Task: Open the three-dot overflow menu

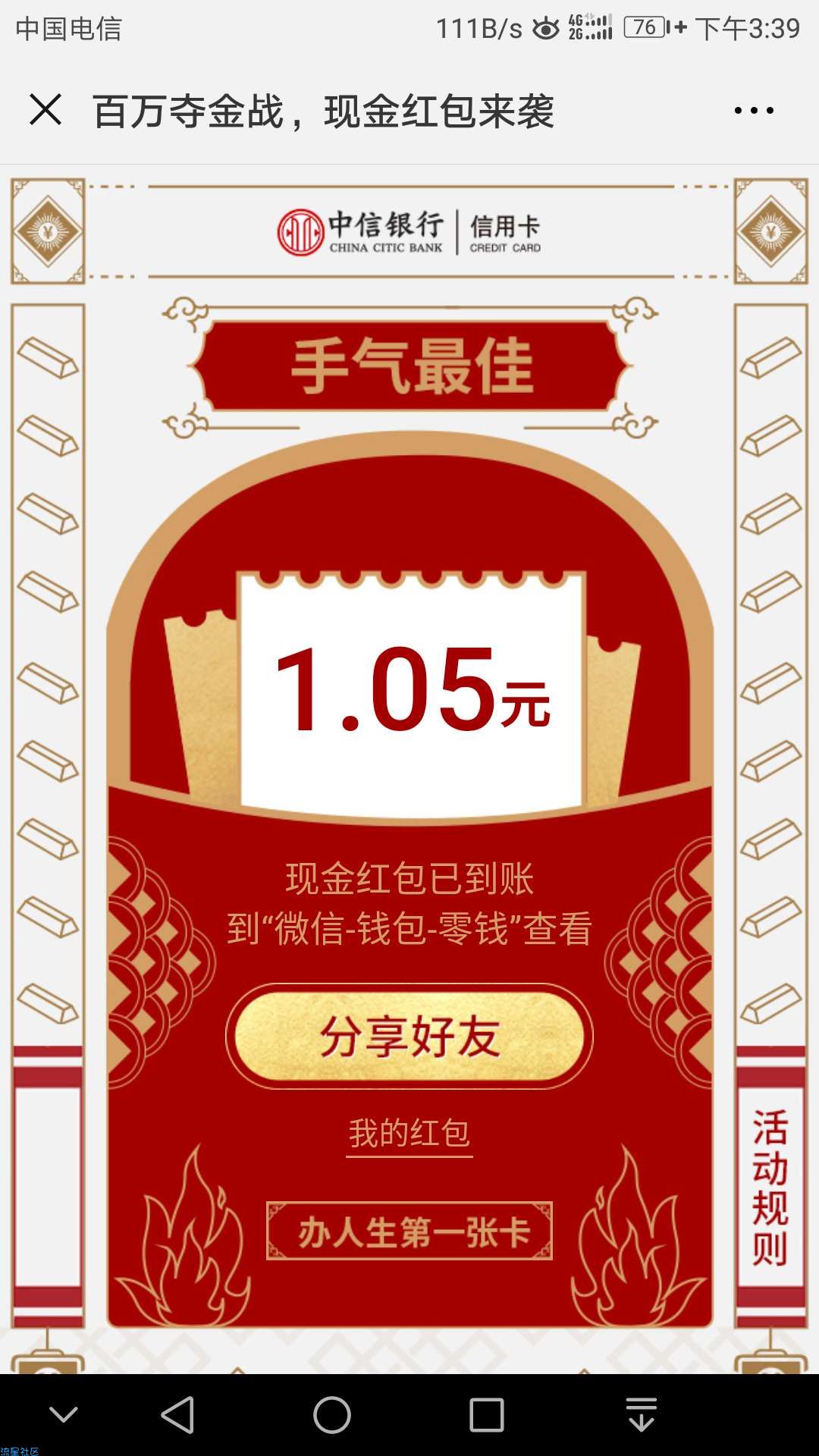Action: 753,111
